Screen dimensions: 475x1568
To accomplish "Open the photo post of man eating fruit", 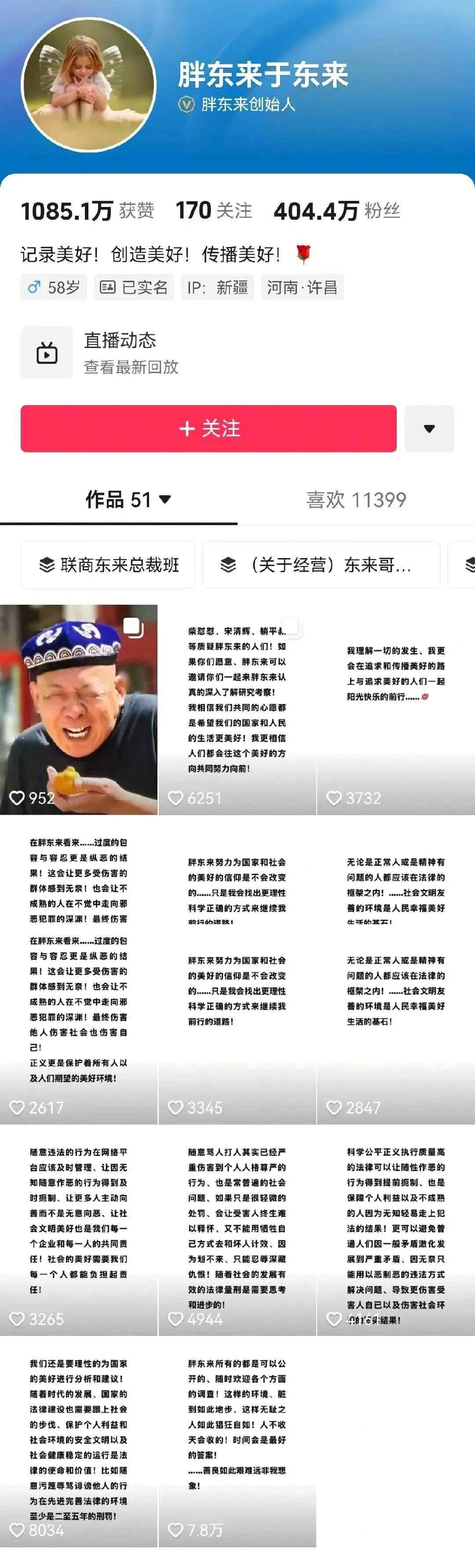I will tap(79, 709).
